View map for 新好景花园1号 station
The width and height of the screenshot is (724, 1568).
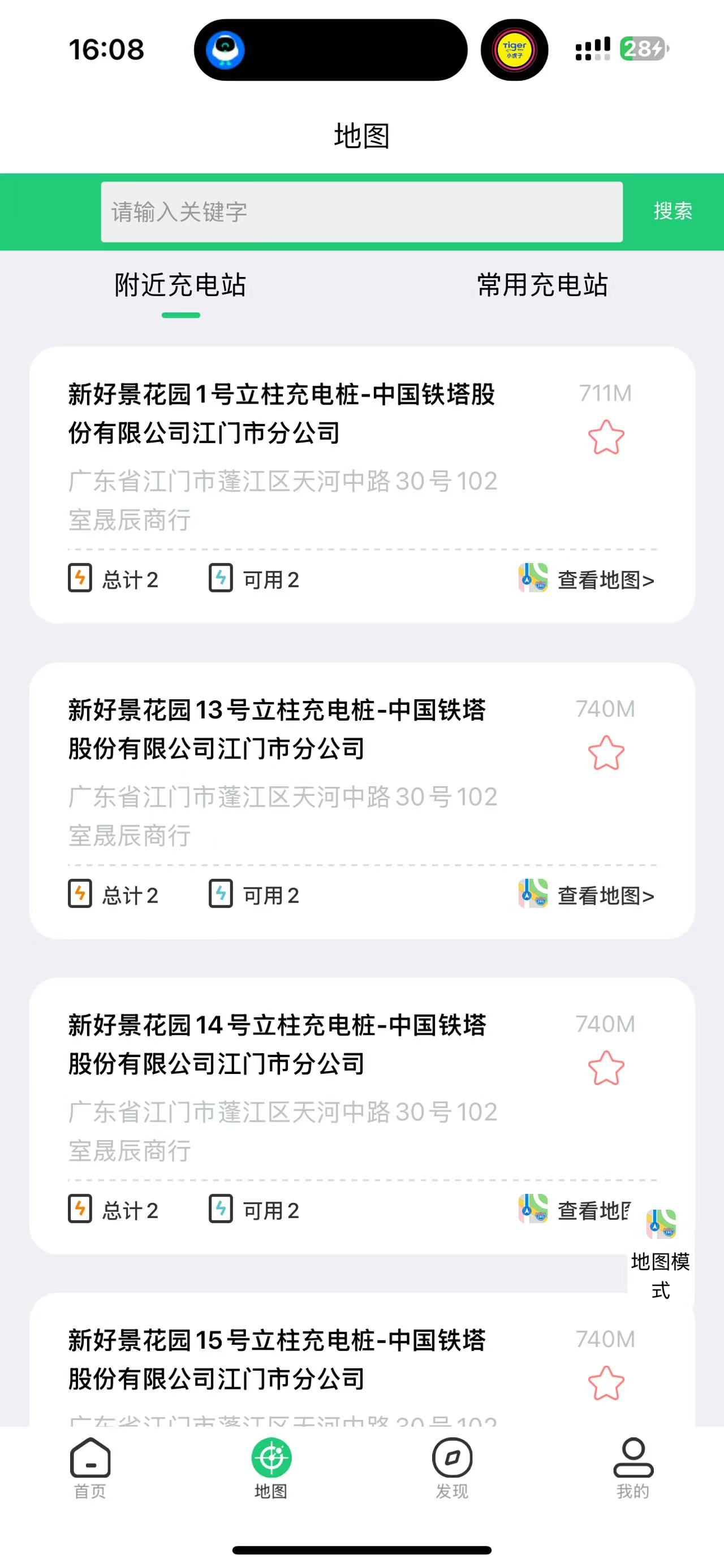(587, 579)
